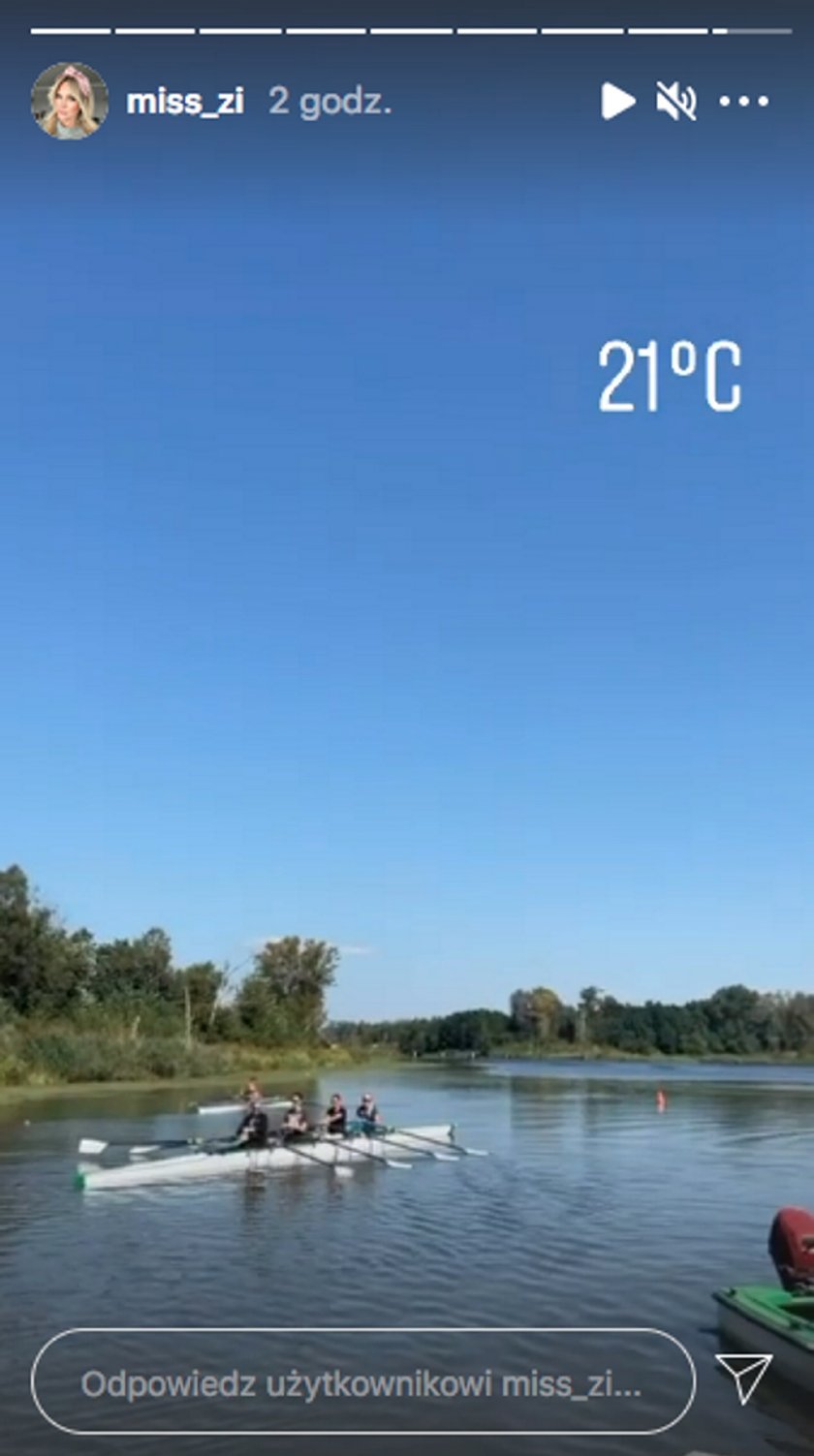Open miss_zi profile picture
Viewport: 814px width, 1456px height.
pyautogui.click(x=69, y=101)
